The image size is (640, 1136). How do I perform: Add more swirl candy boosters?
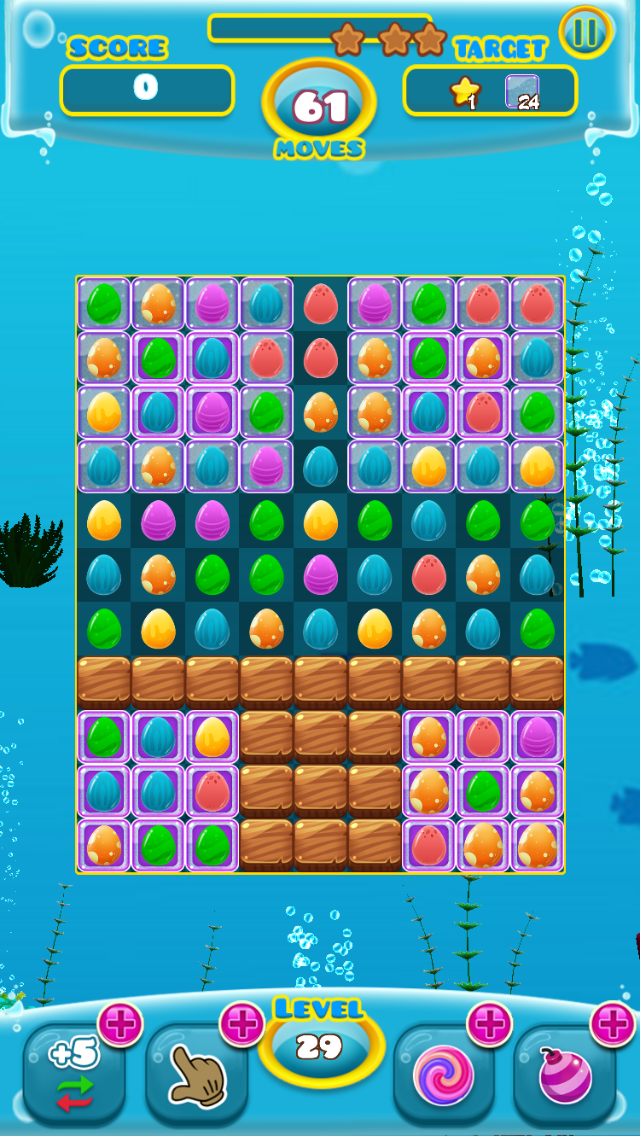point(489,1023)
